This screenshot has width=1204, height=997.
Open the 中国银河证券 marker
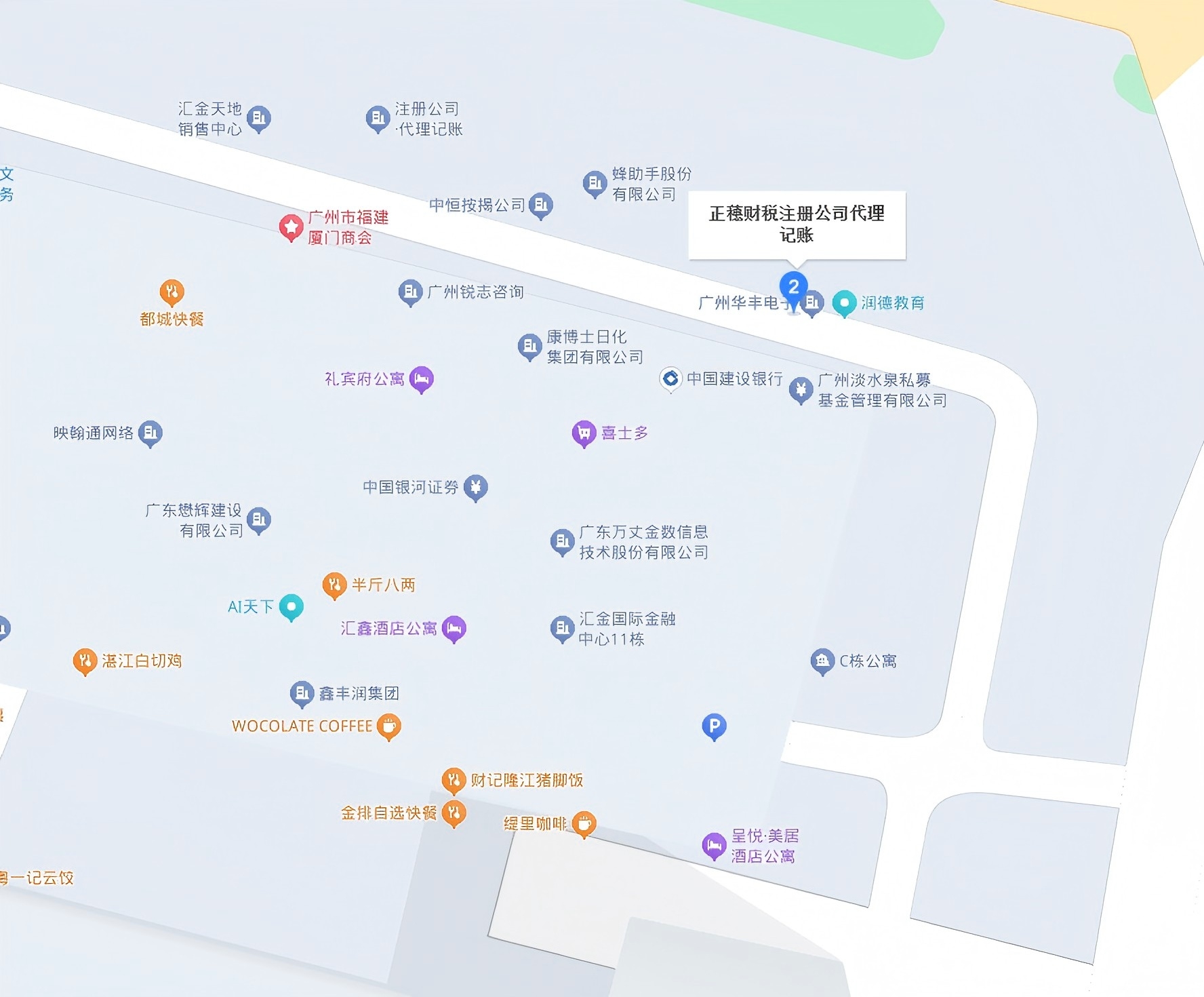pyautogui.click(x=476, y=487)
